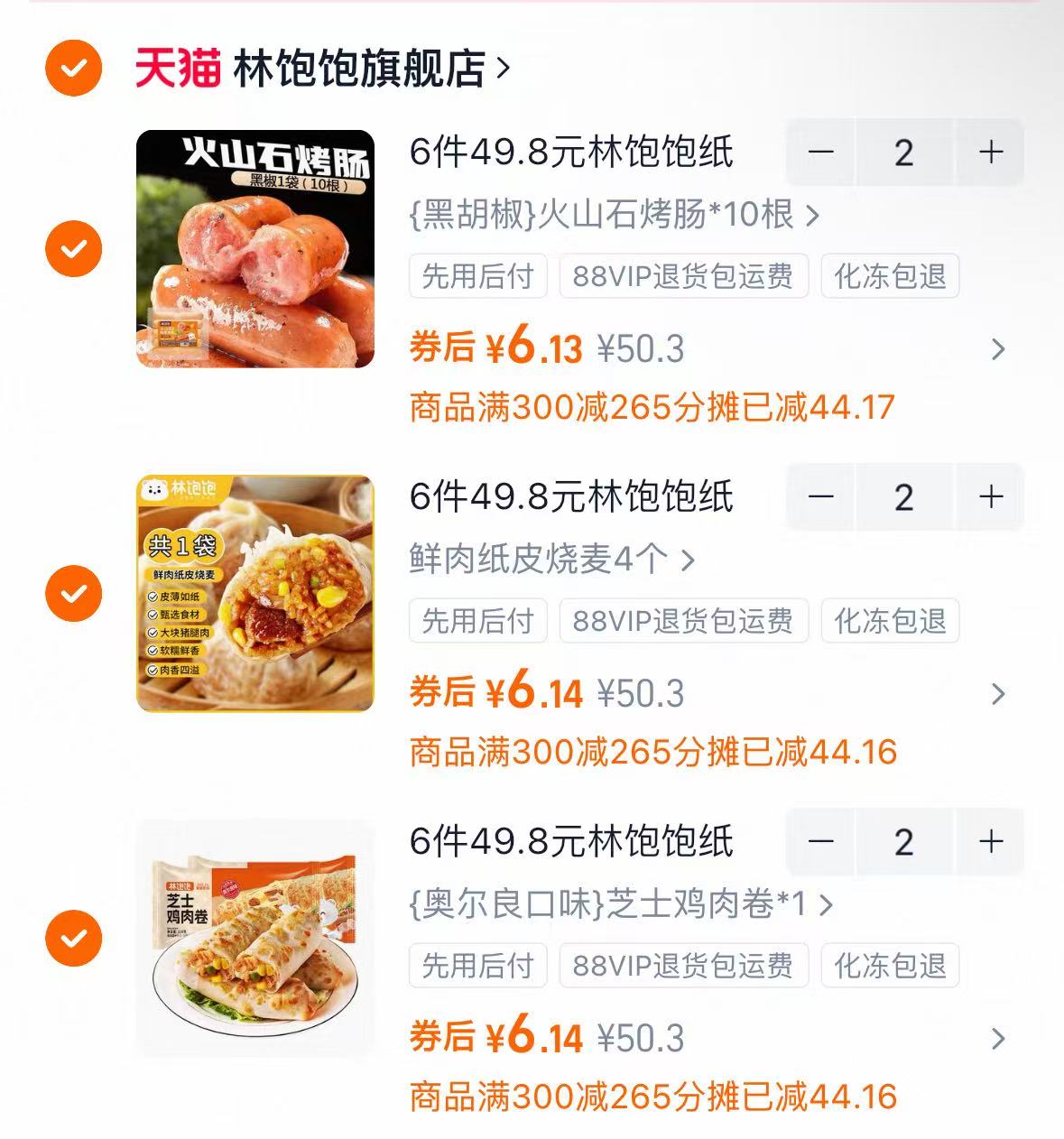Open the 鲜肉纸皮烧麦4个 product title
This screenshot has width=1064, height=1139.
click(547, 560)
